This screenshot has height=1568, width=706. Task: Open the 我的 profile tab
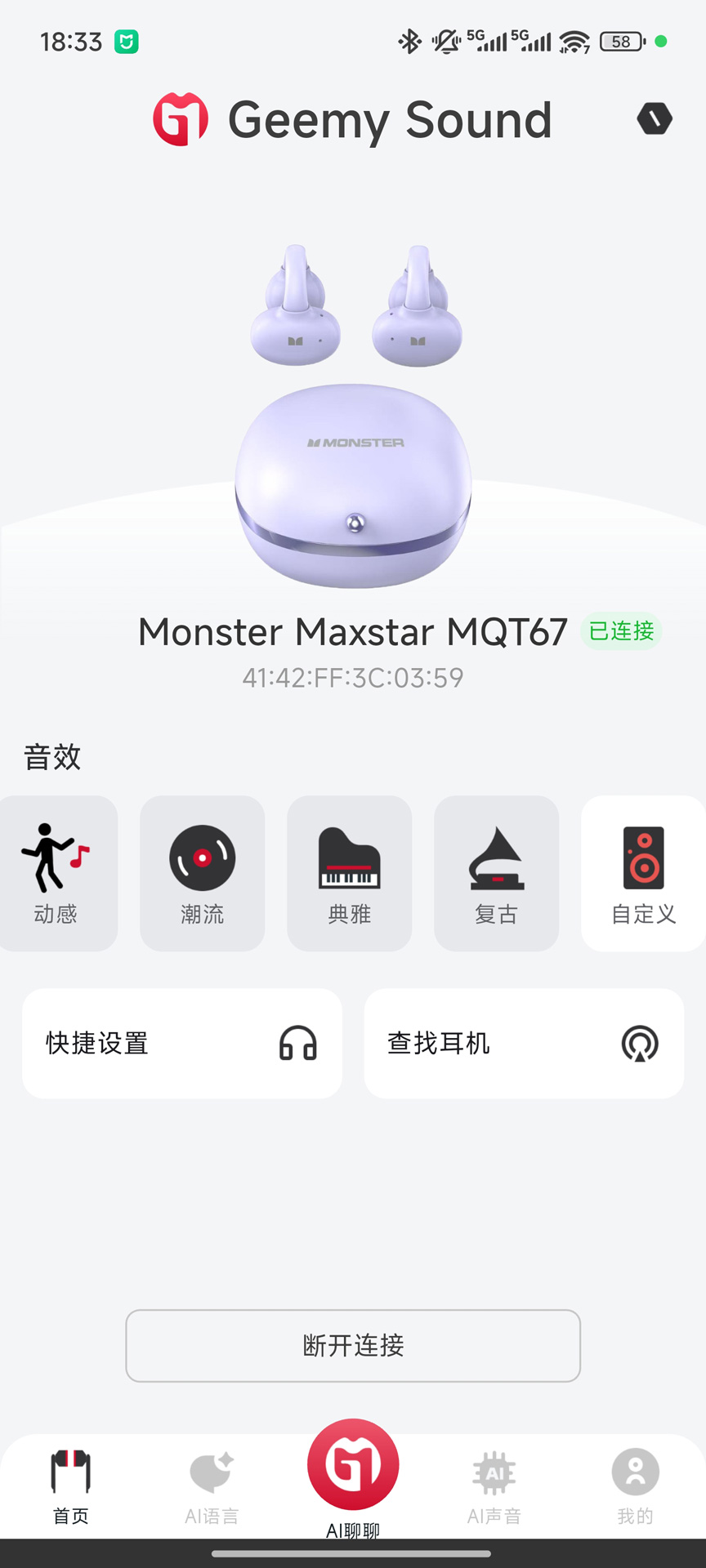[635, 1482]
